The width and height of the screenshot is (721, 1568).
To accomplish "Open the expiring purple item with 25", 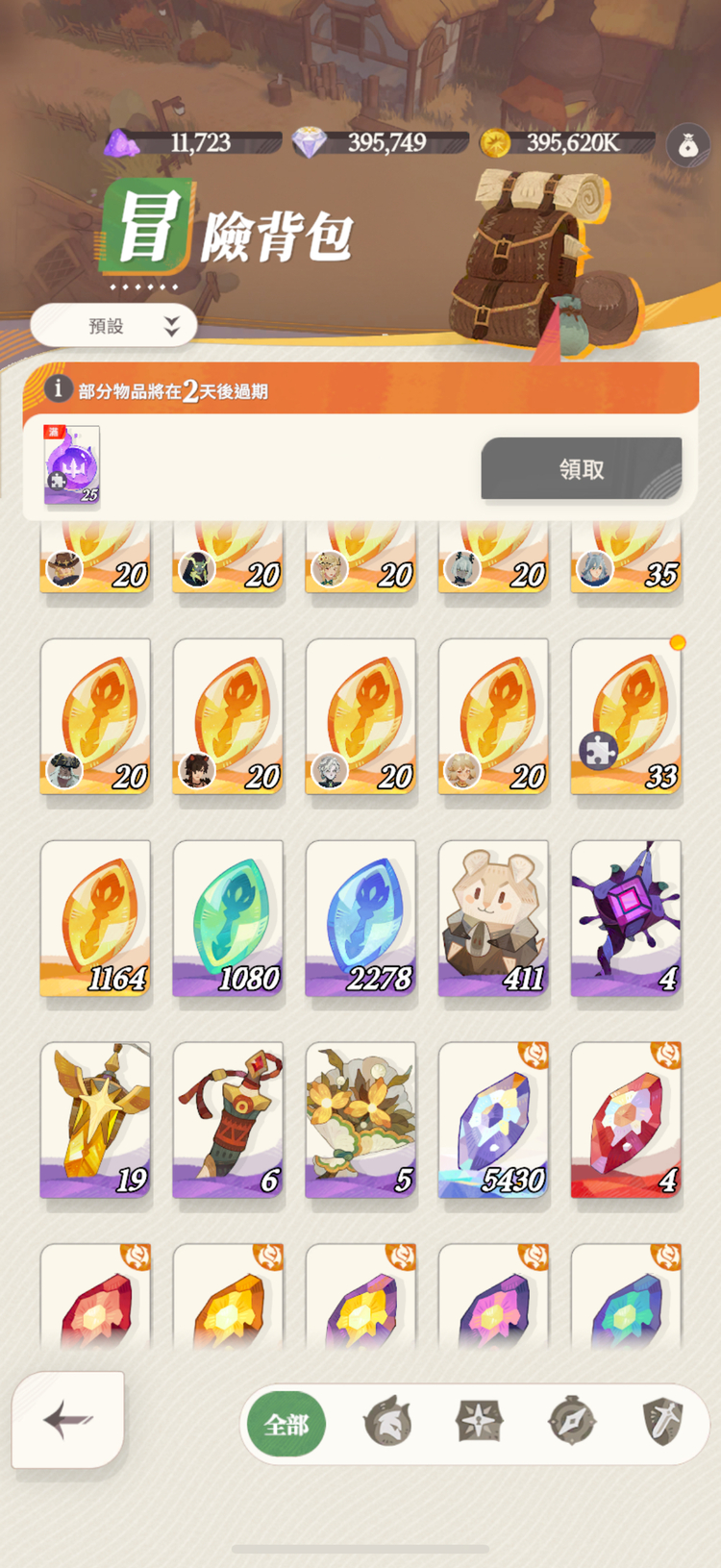I will [x=72, y=465].
